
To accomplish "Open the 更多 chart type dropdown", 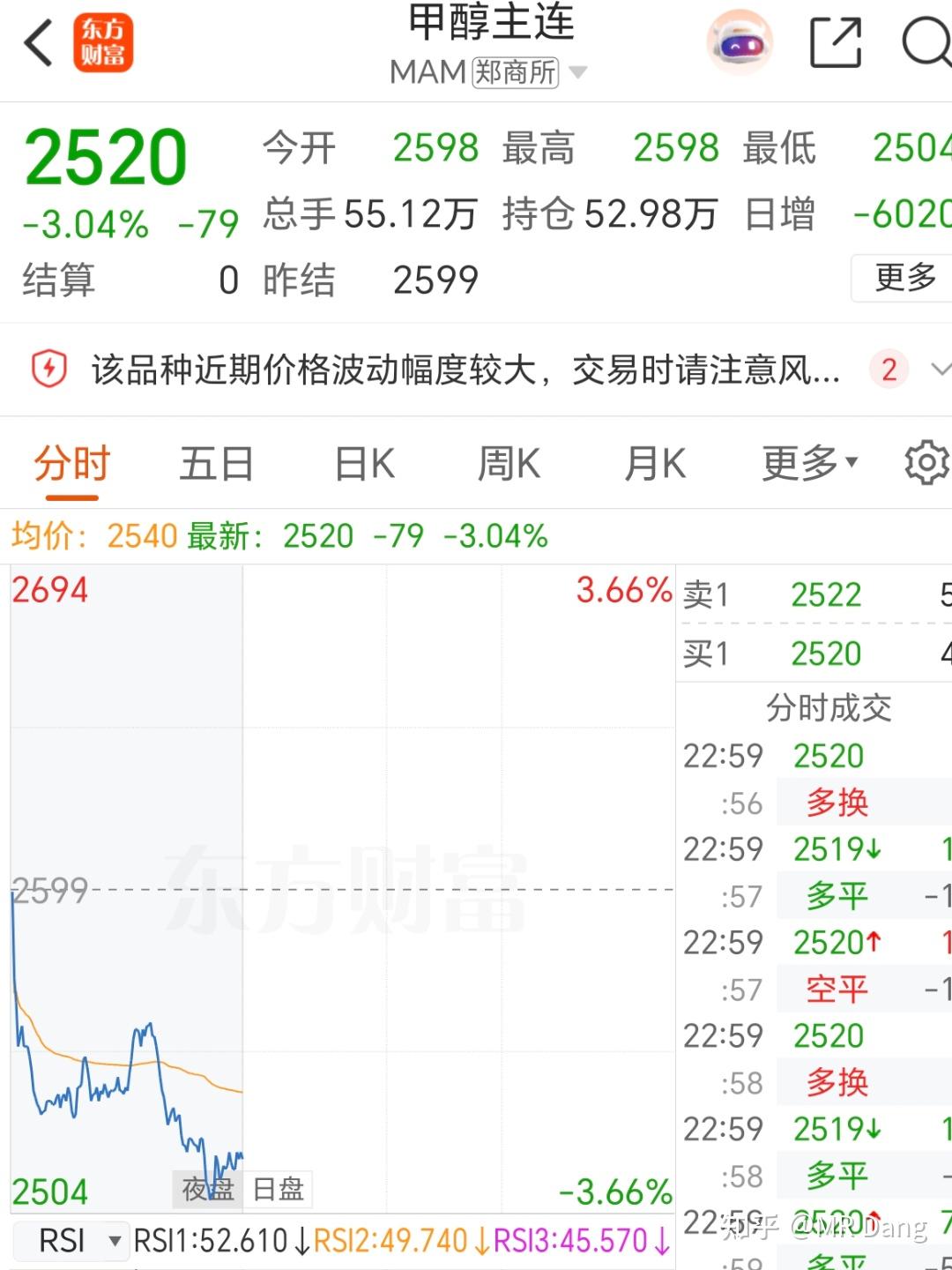I will 806,462.
